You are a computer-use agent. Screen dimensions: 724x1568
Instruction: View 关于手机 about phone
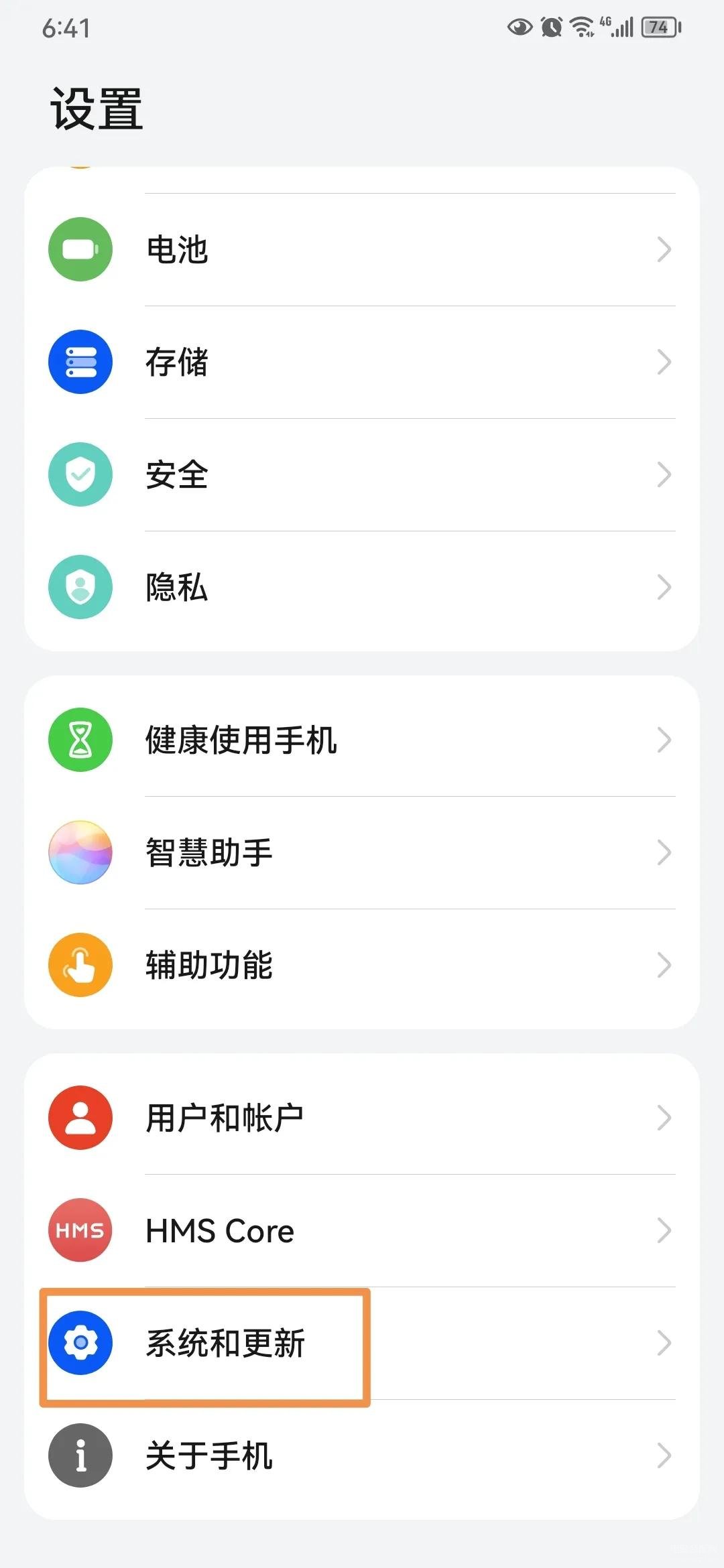[x=362, y=1456]
